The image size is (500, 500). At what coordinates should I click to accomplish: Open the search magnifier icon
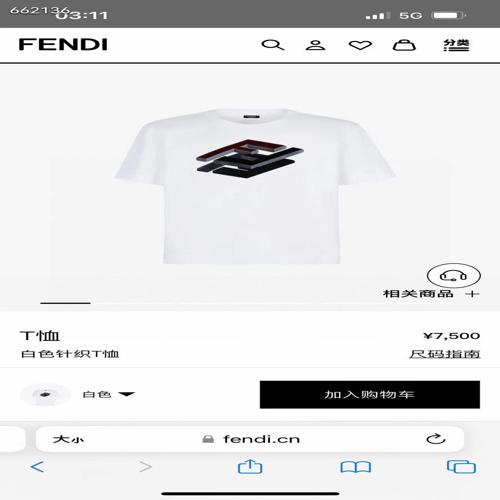(x=273, y=45)
